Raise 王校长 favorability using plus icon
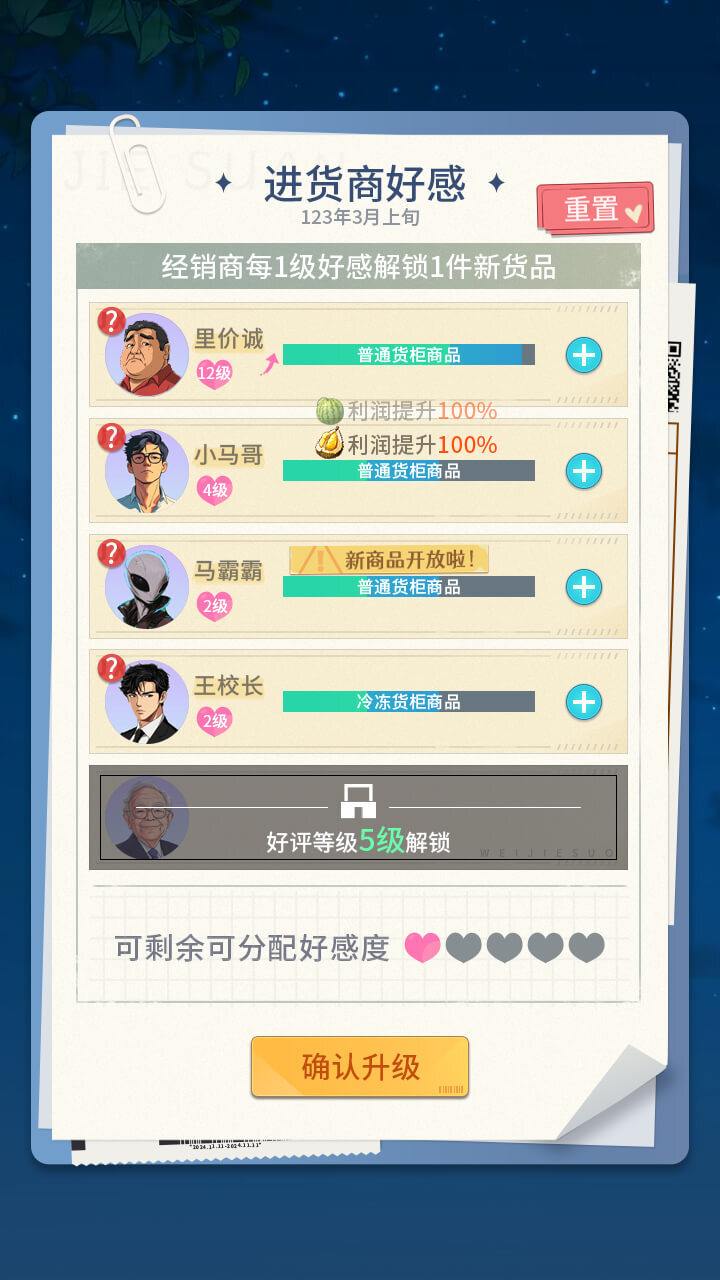The width and height of the screenshot is (720, 1280). tap(584, 702)
